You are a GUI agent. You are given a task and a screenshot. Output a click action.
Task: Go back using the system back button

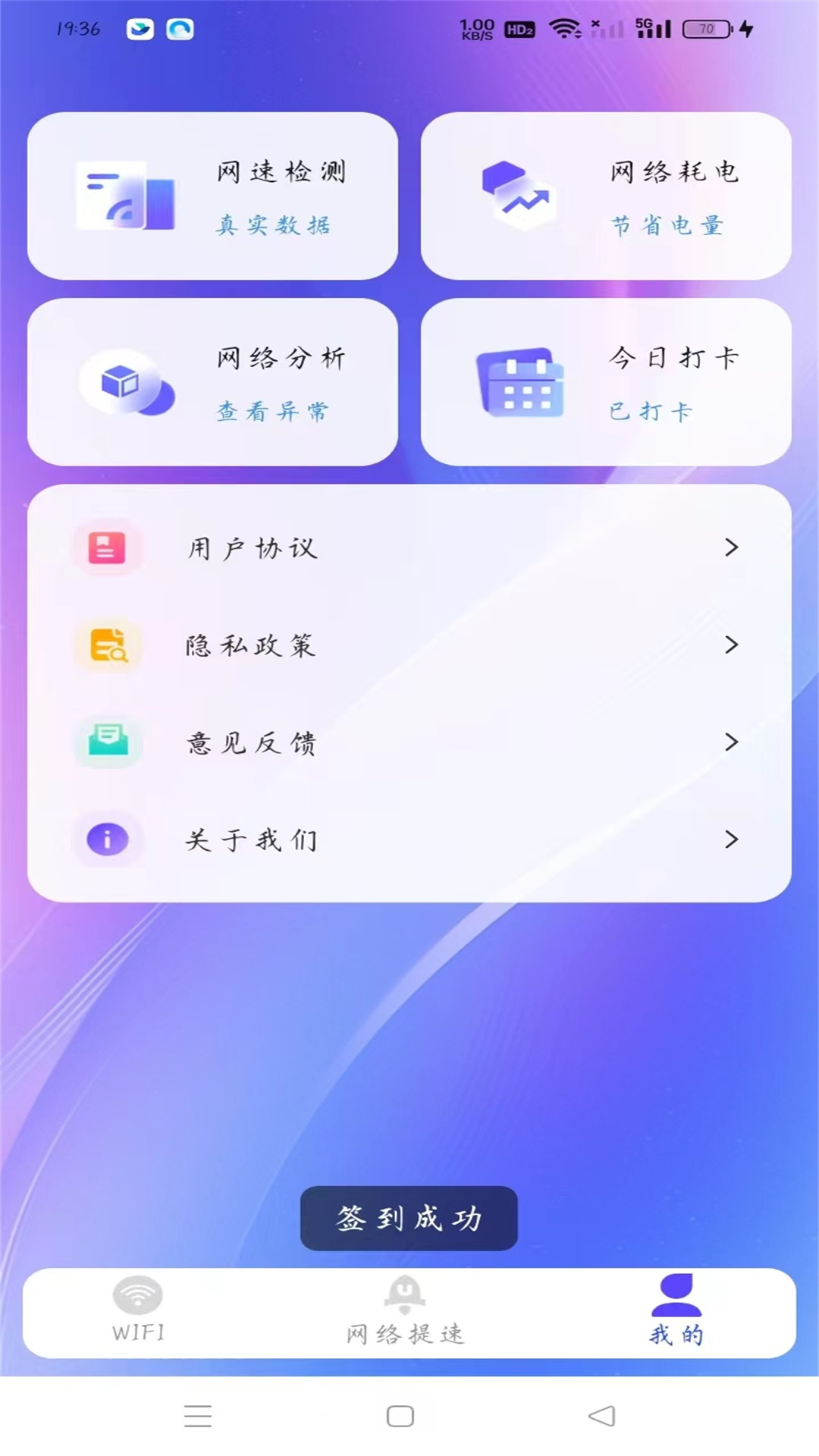point(602,1416)
